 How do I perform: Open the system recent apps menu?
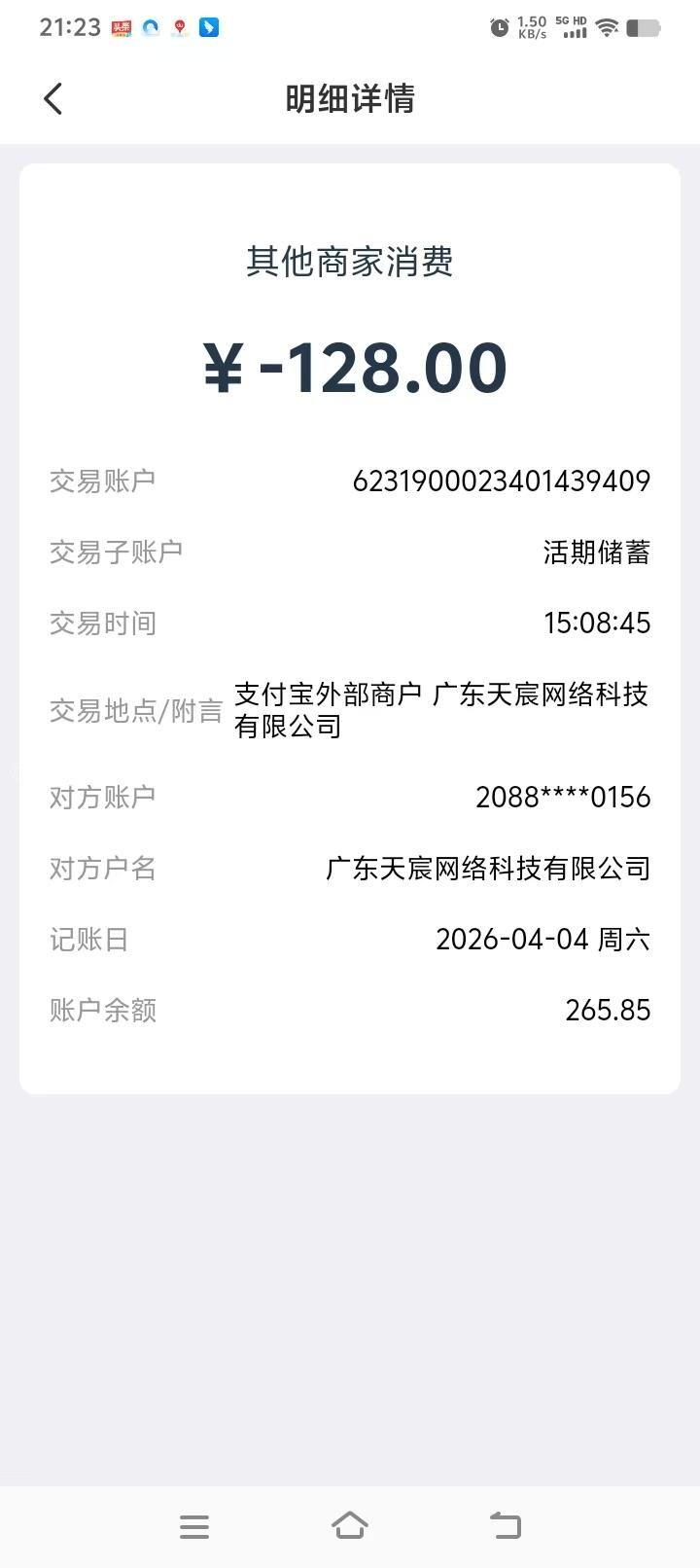[194, 1526]
